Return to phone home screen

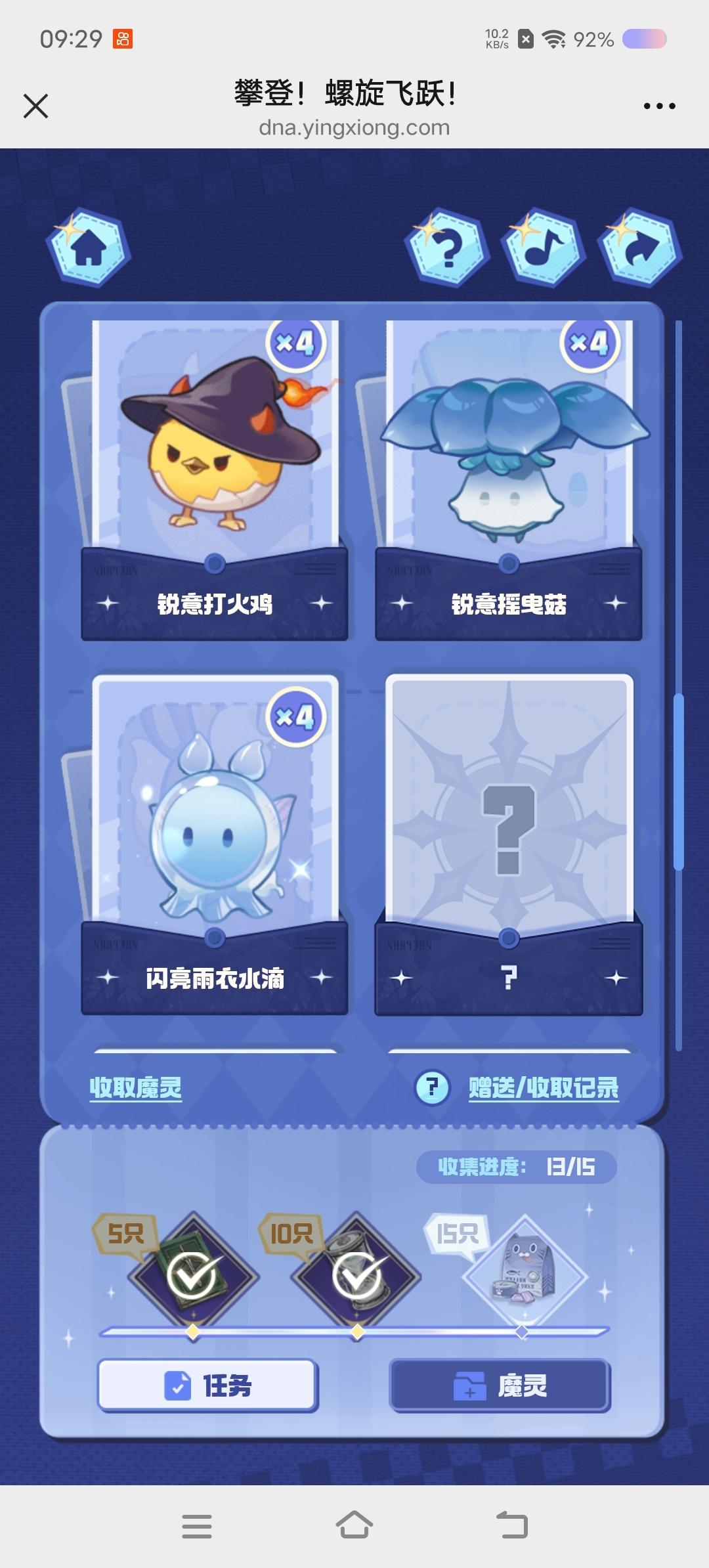tap(354, 1525)
